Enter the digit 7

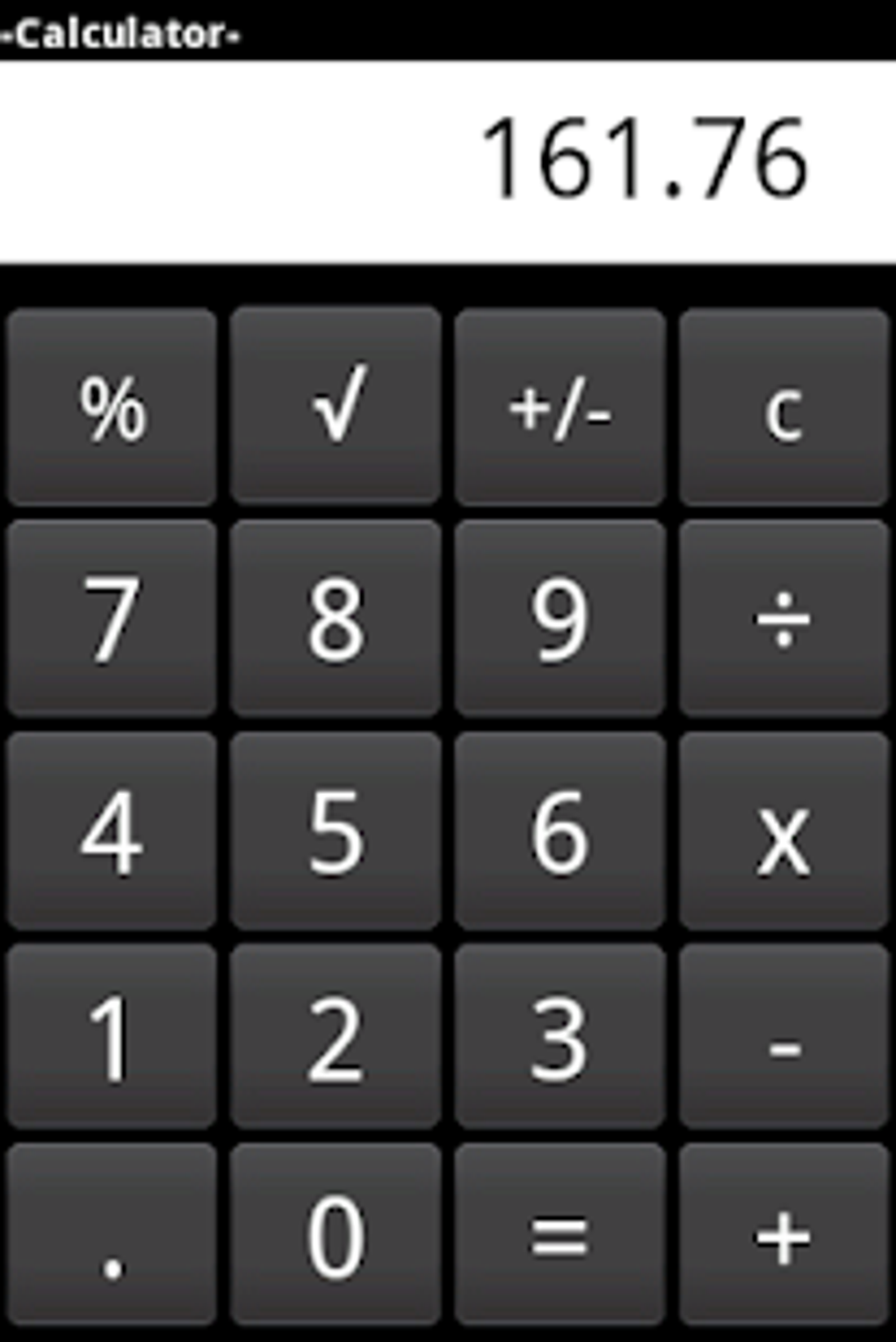[x=112, y=618]
